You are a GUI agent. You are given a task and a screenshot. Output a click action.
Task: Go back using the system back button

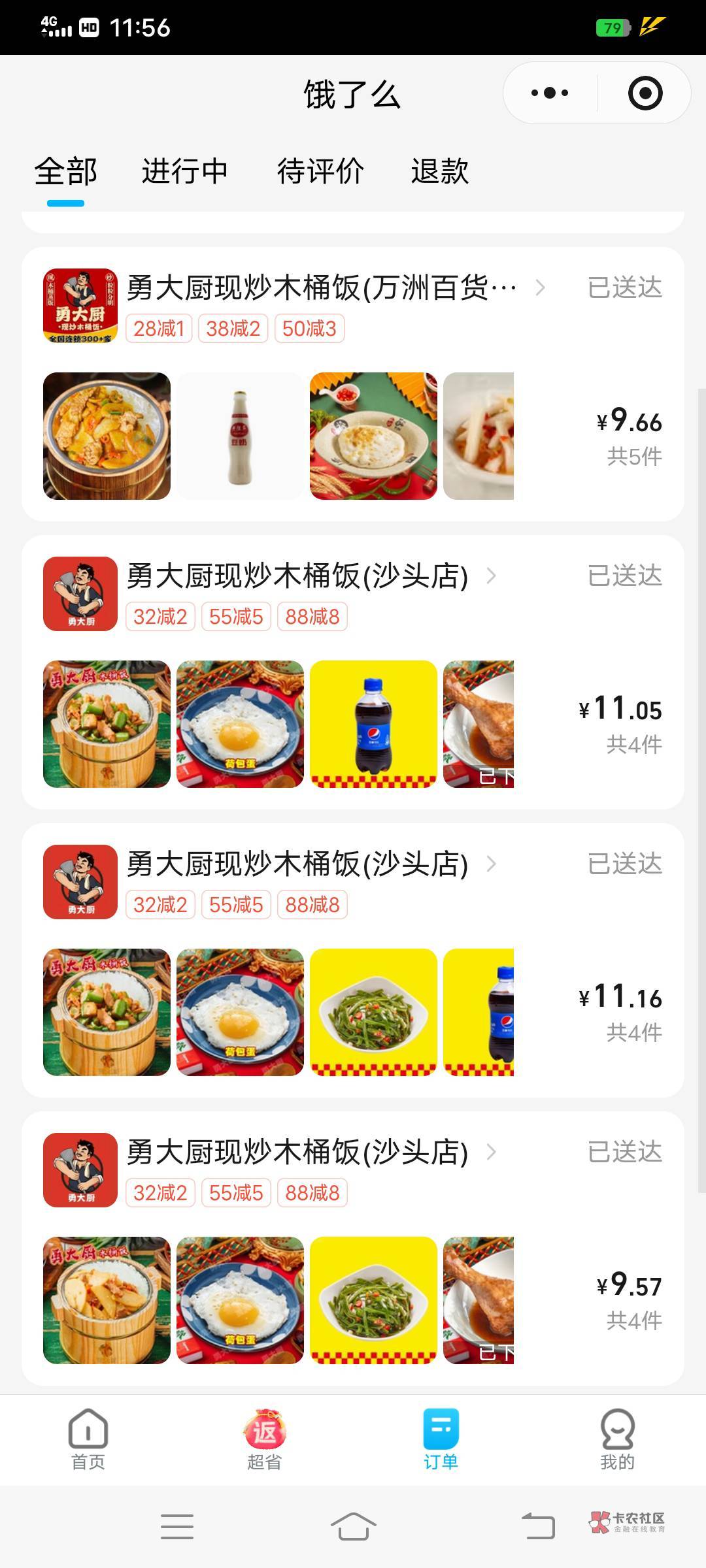coord(538,1527)
